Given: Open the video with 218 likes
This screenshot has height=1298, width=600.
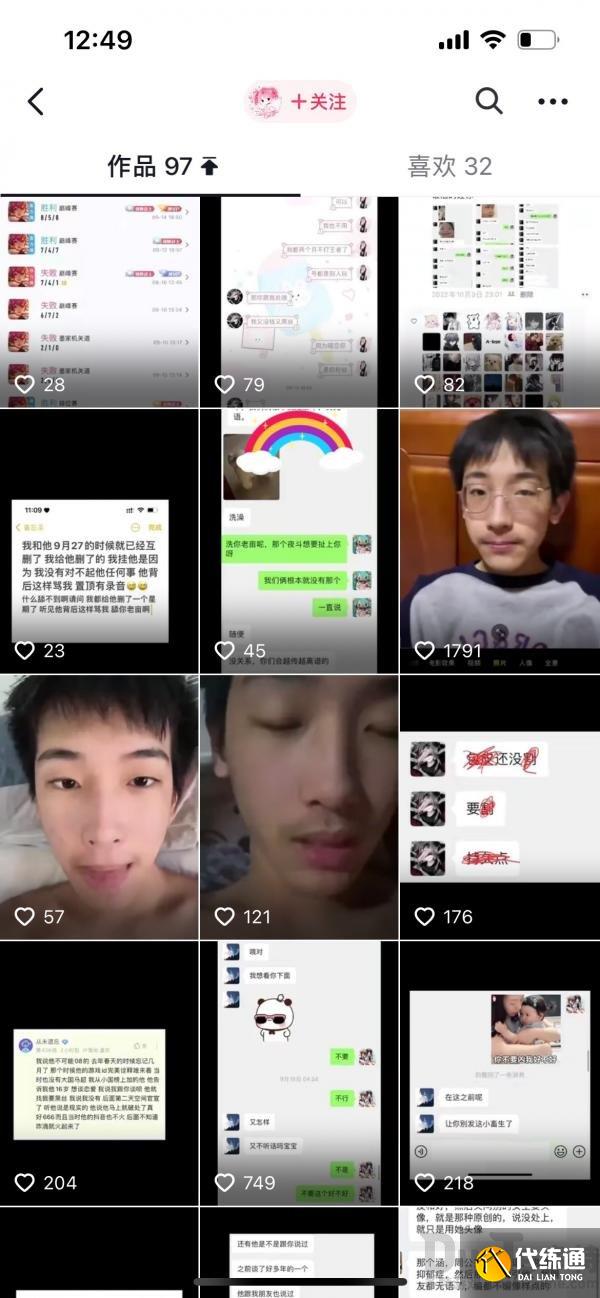Looking at the screenshot, I should click(499, 1072).
